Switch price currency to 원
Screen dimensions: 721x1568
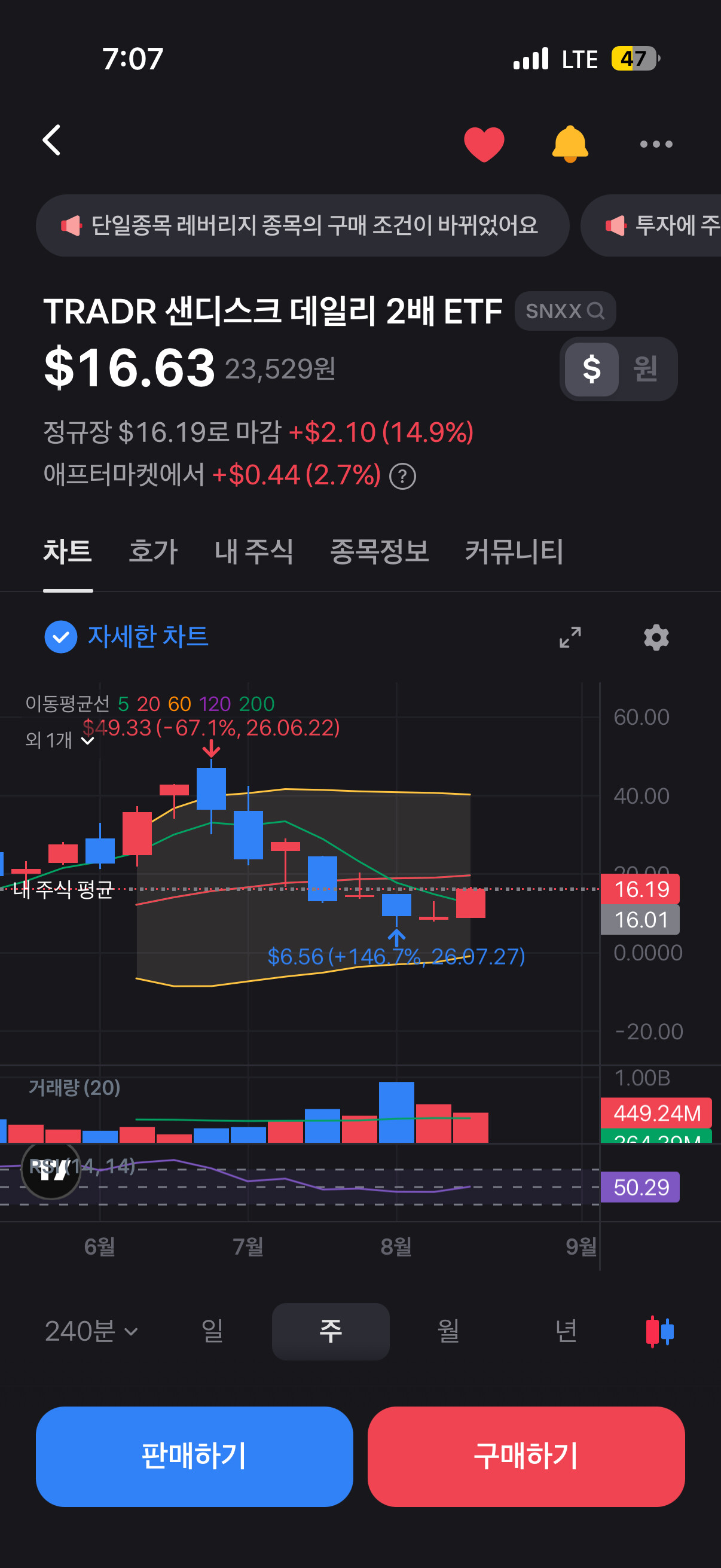645,369
